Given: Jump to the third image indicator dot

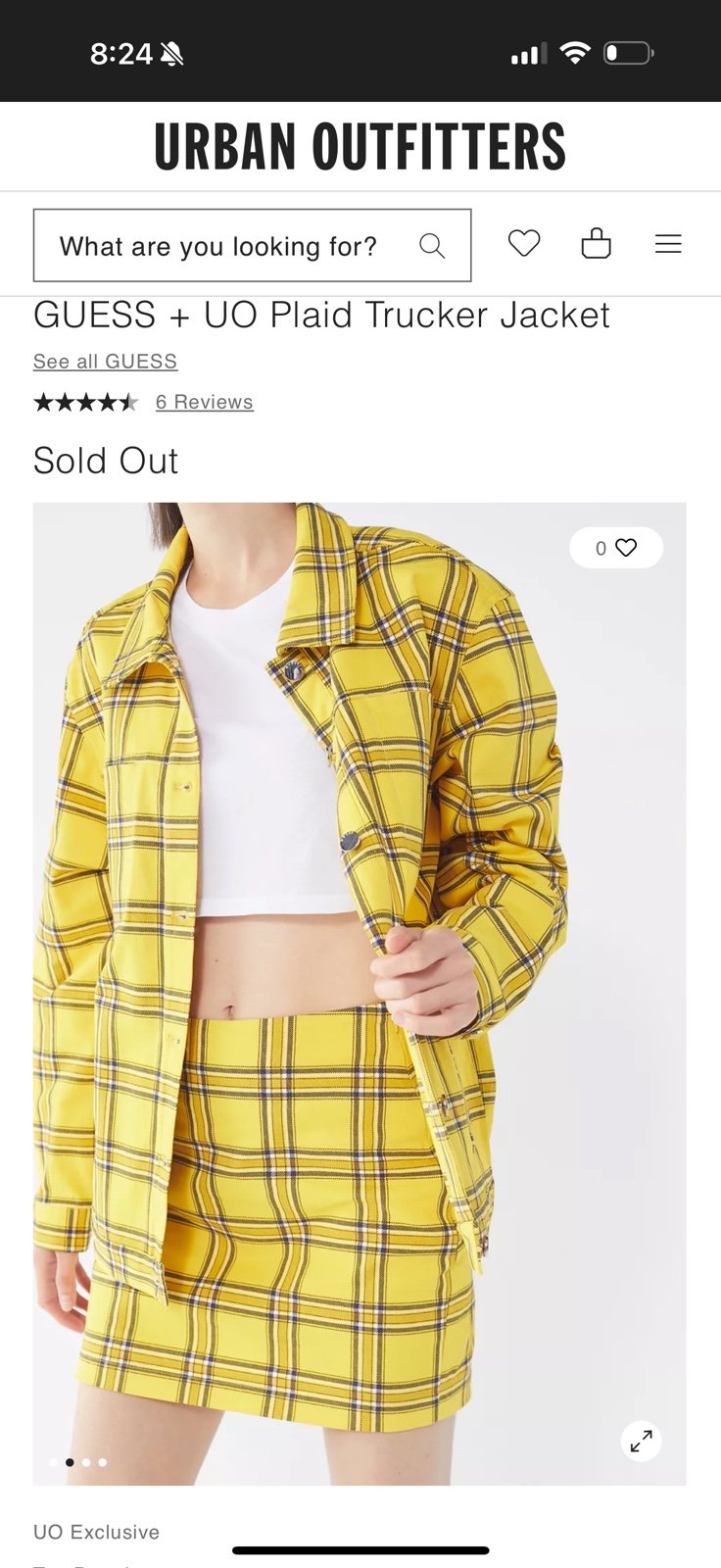Looking at the screenshot, I should click(x=86, y=1462).
